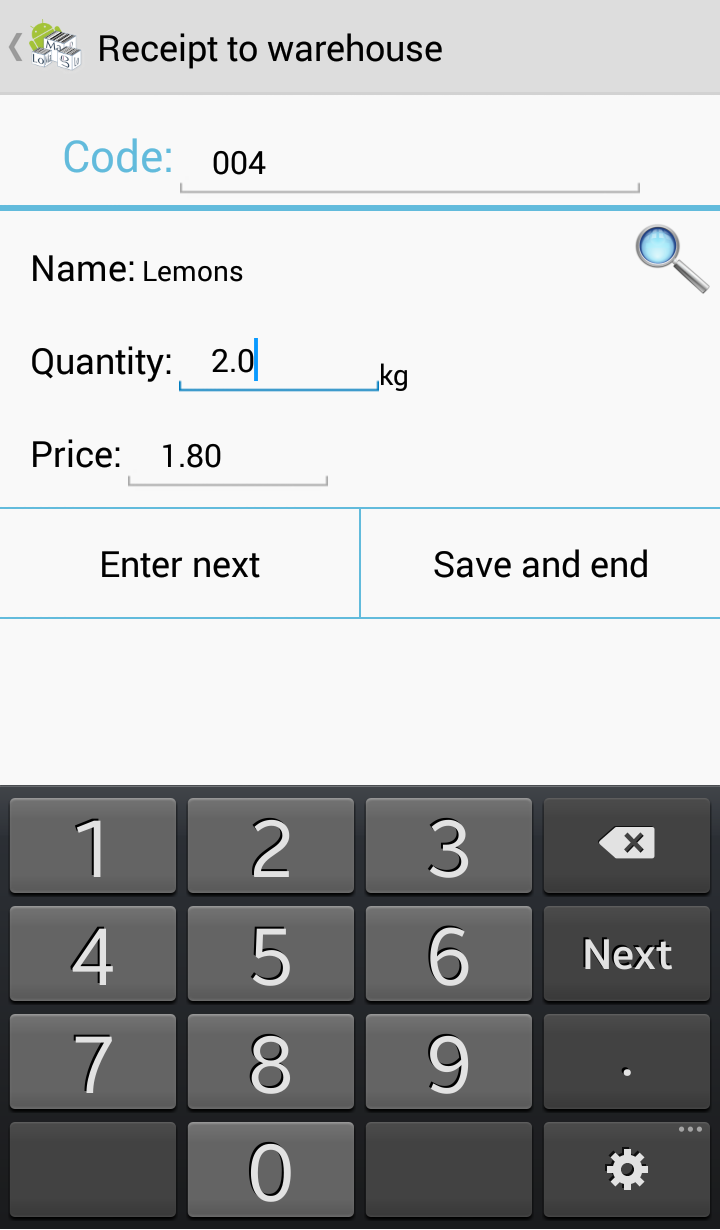The width and height of the screenshot is (720, 1230).
Task: Hit the Next key on keypad
Action: click(627, 954)
